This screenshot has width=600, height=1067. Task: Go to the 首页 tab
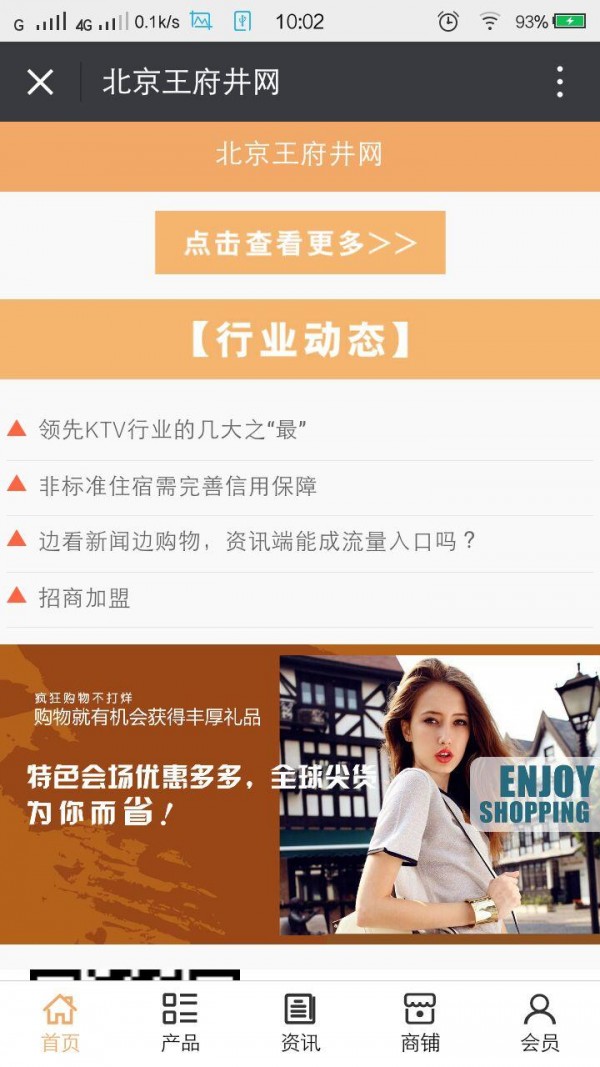tap(60, 1022)
